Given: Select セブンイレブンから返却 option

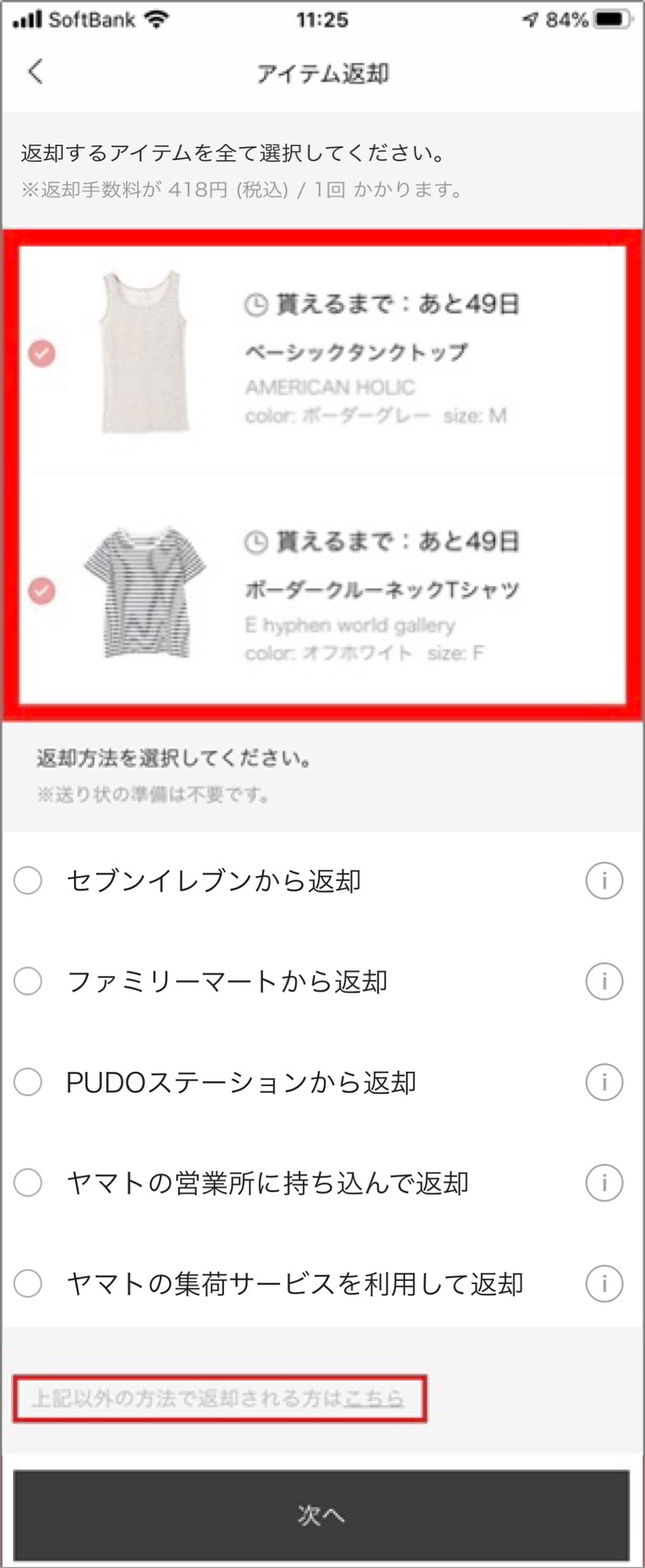Looking at the screenshot, I should coord(28,880).
